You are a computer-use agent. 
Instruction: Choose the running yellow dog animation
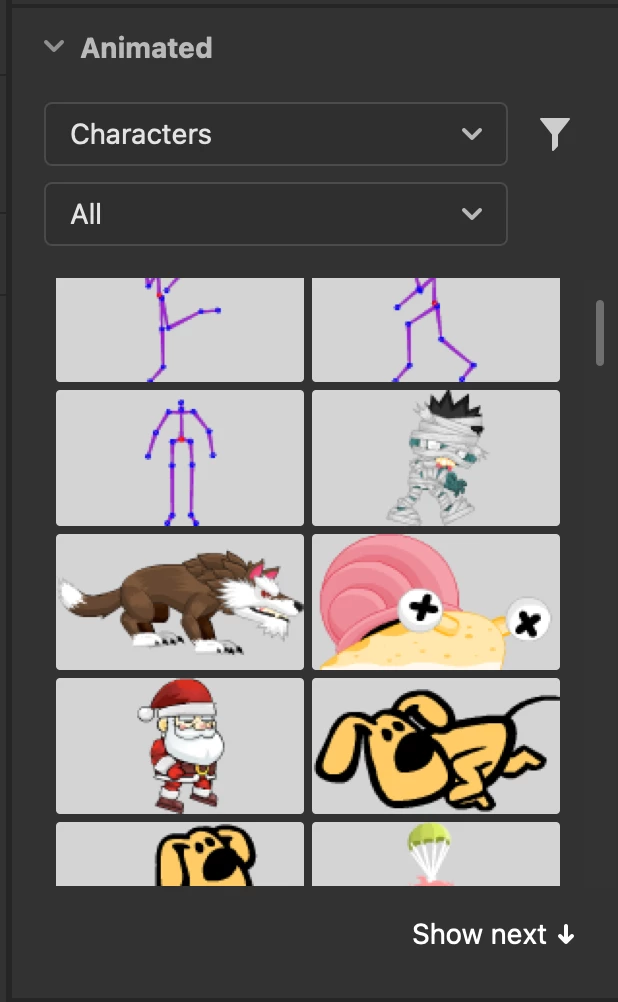point(436,746)
